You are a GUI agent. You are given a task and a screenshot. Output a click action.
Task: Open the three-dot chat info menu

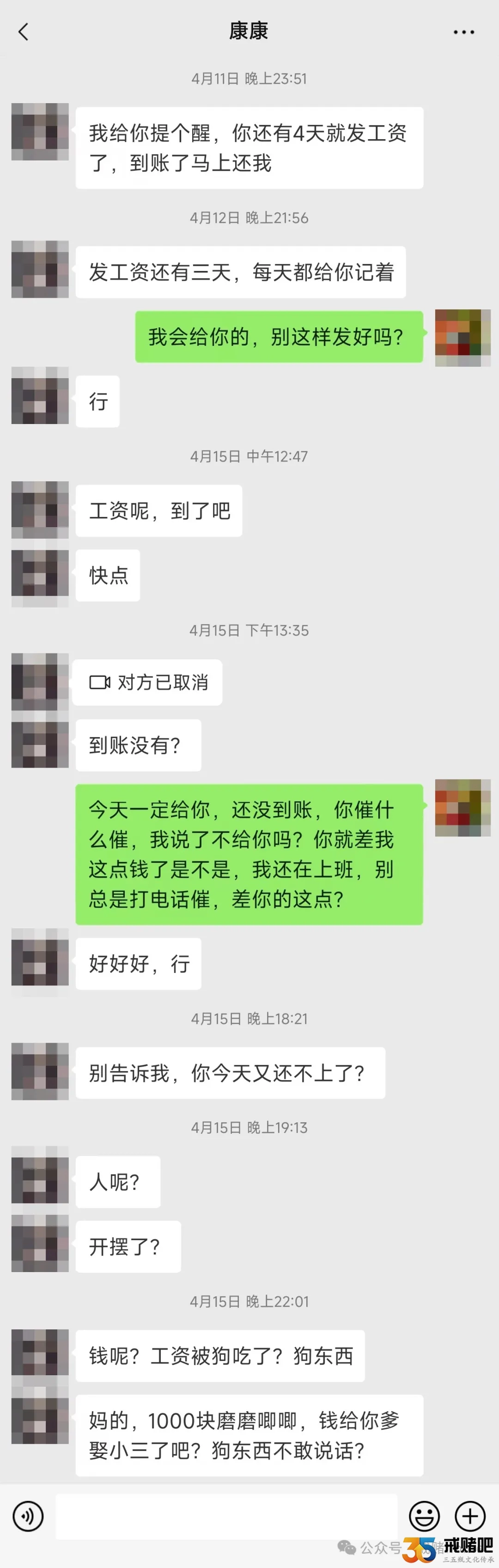tap(464, 32)
